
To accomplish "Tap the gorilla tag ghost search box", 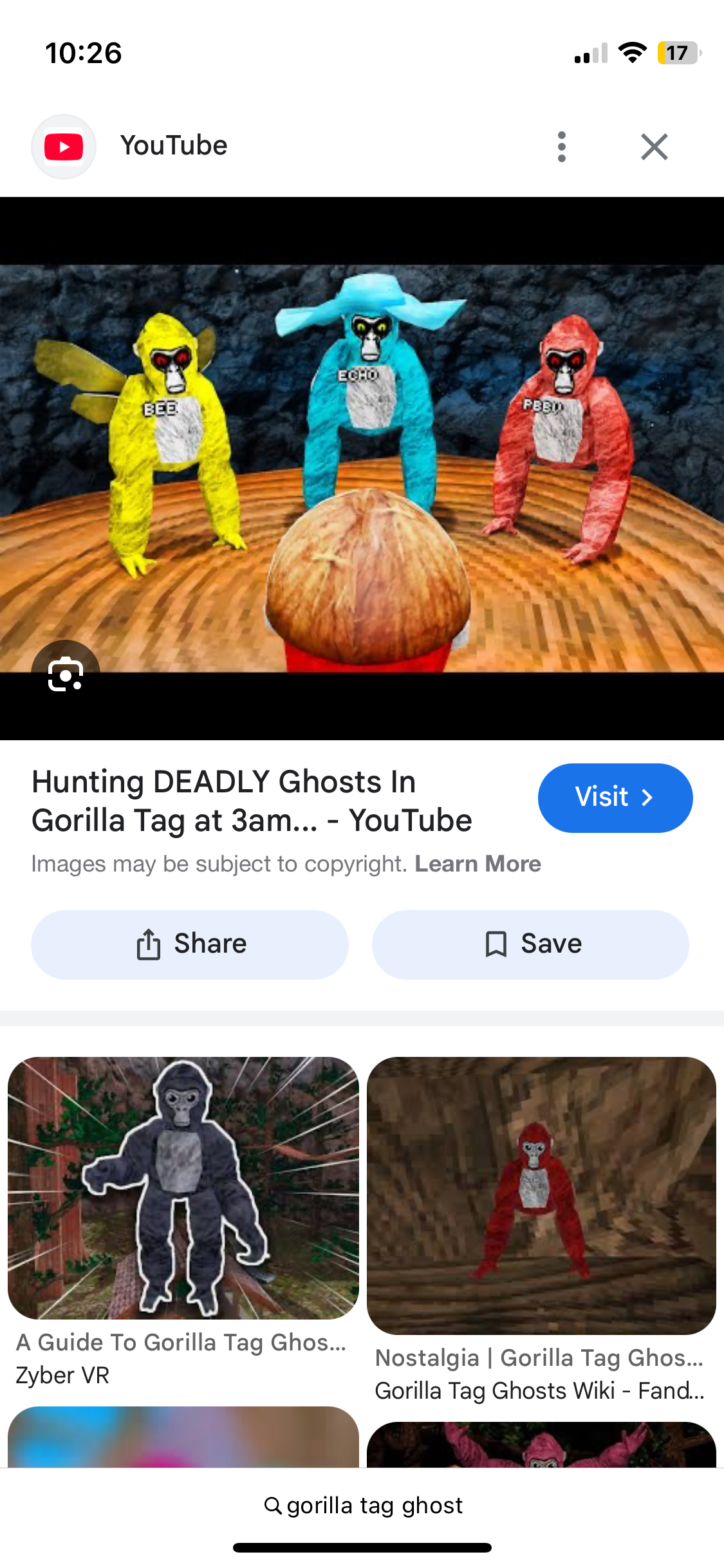I will coord(362,1505).
